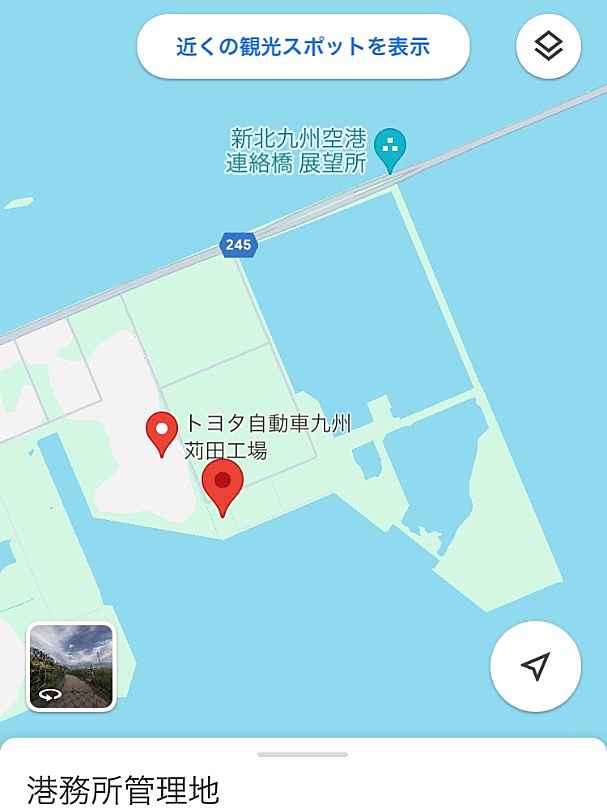
Task: Expand the 港務所管理地 bottom sheet
Action: [303, 755]
